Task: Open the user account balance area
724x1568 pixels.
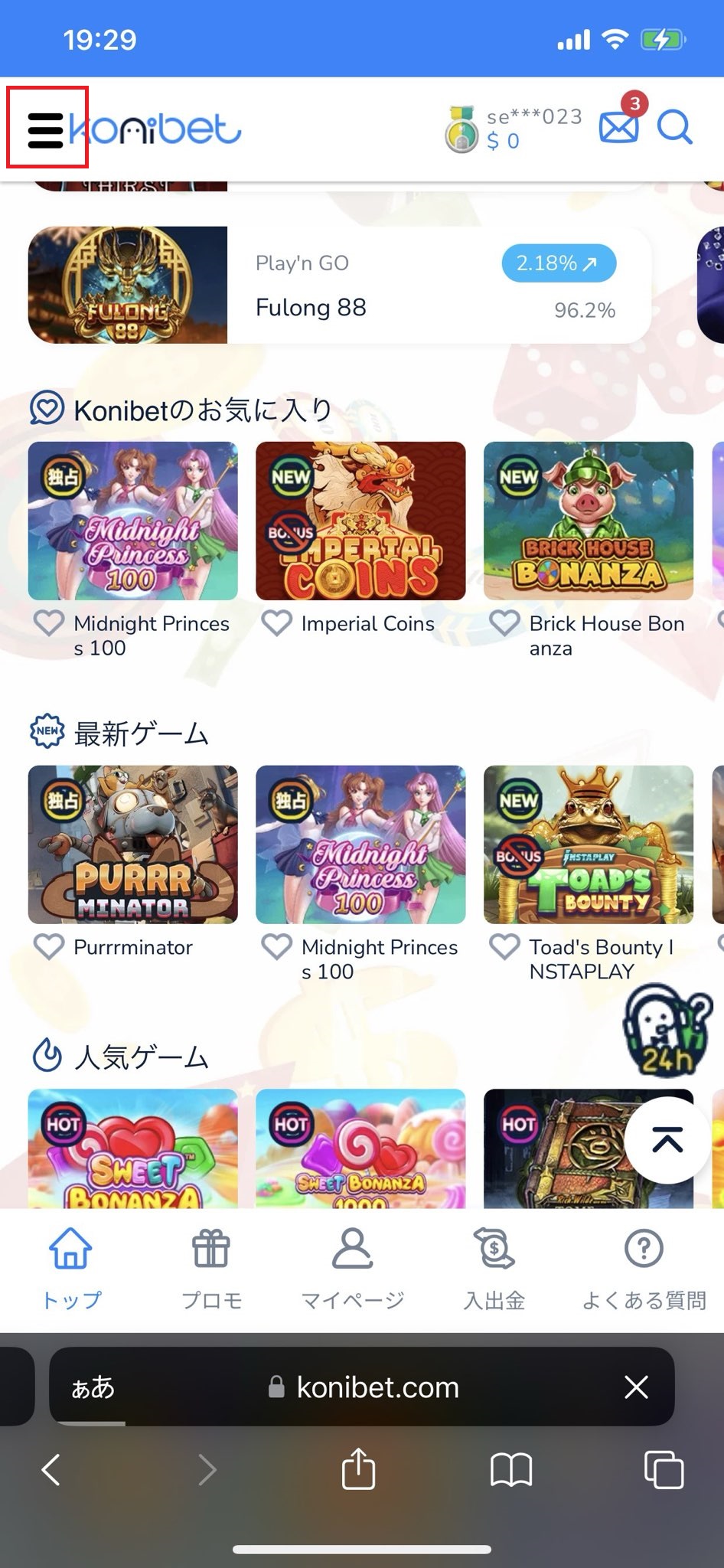Action: pos(514,127)
